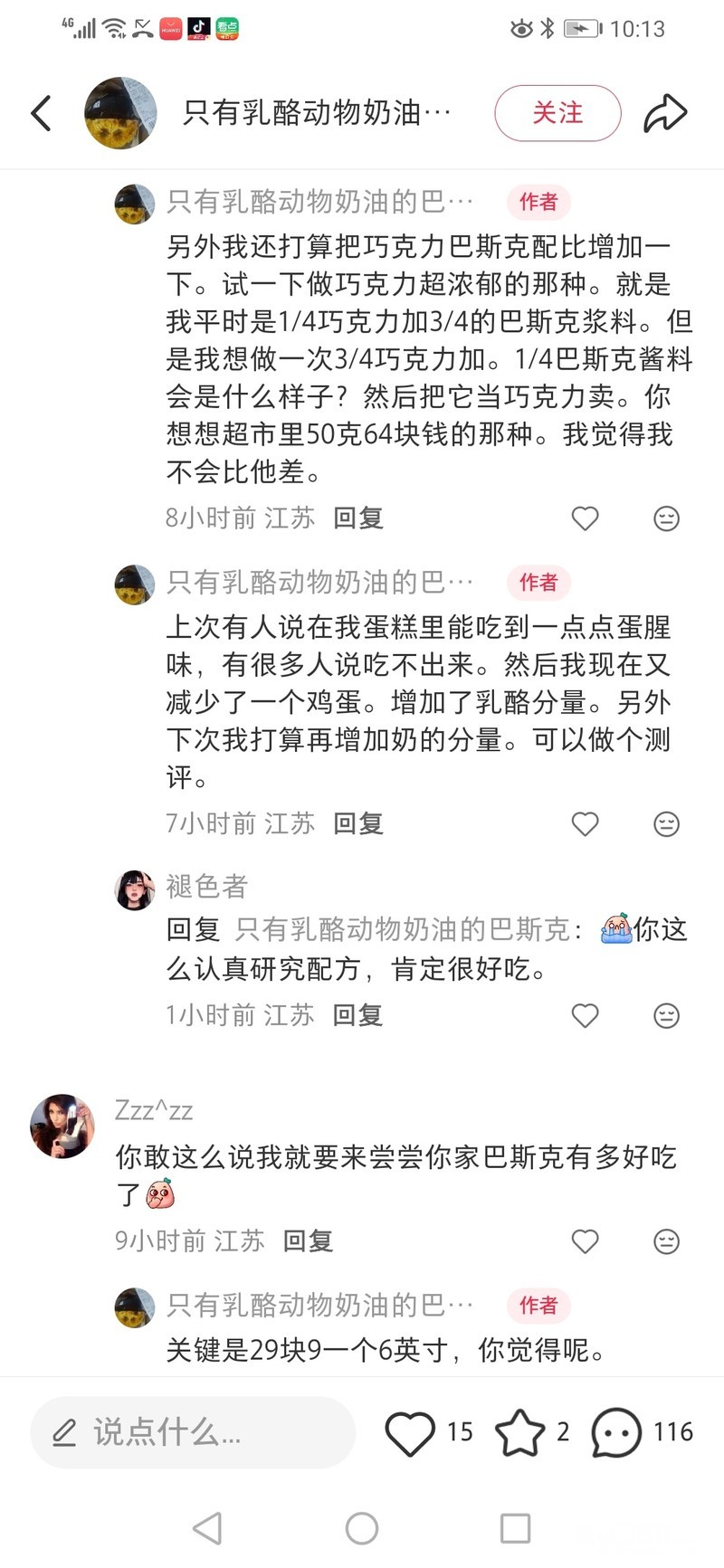Go back using the top-left arrow

(42, 113)
